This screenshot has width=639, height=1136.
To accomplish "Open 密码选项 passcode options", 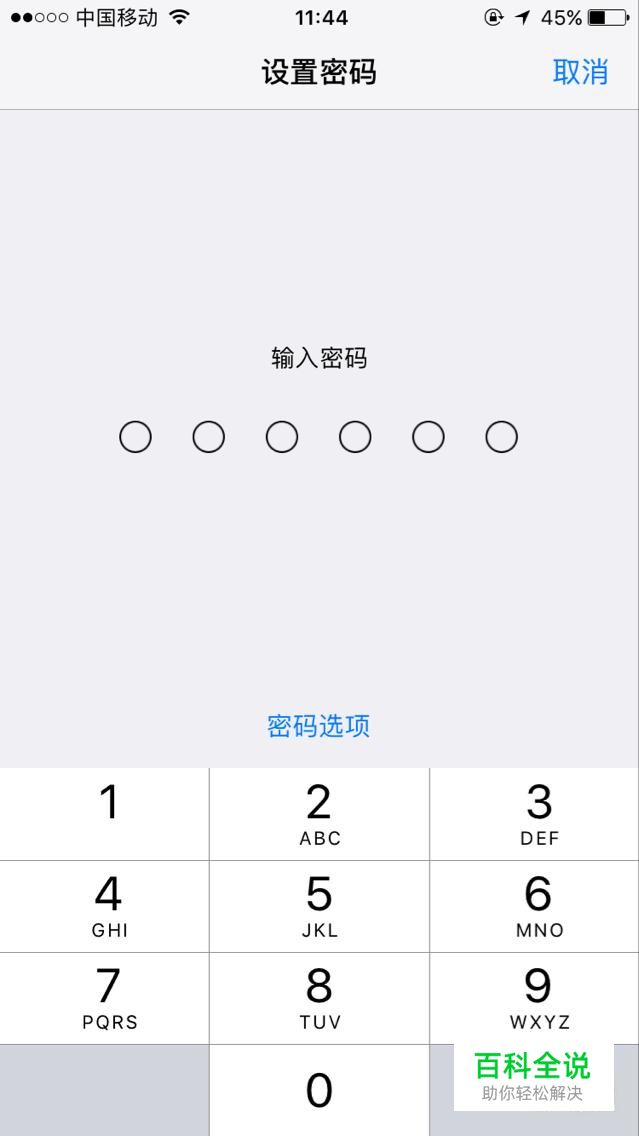I will [x=319, y=726].
